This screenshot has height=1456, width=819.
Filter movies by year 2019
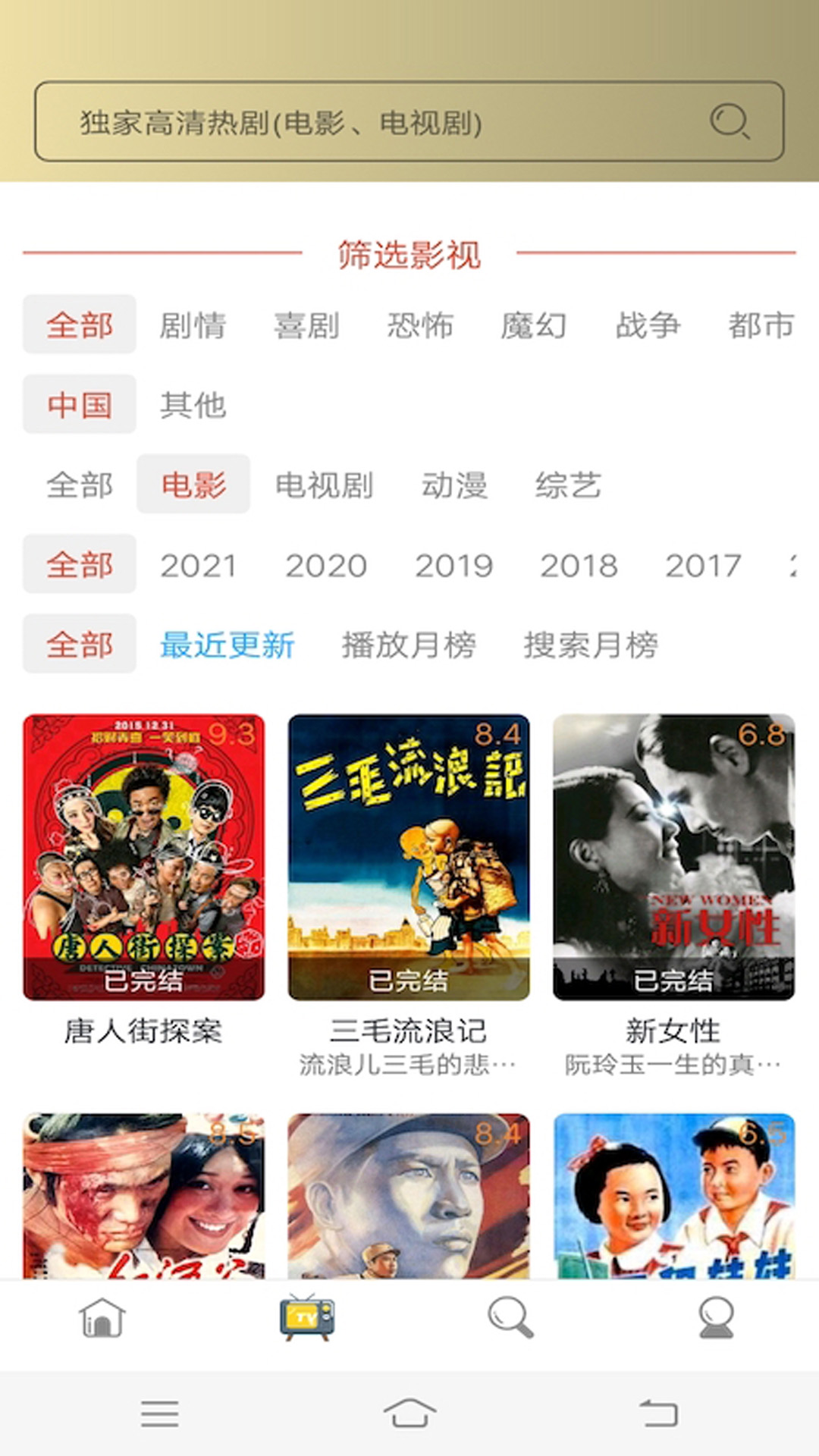click(x=453, y=566)
